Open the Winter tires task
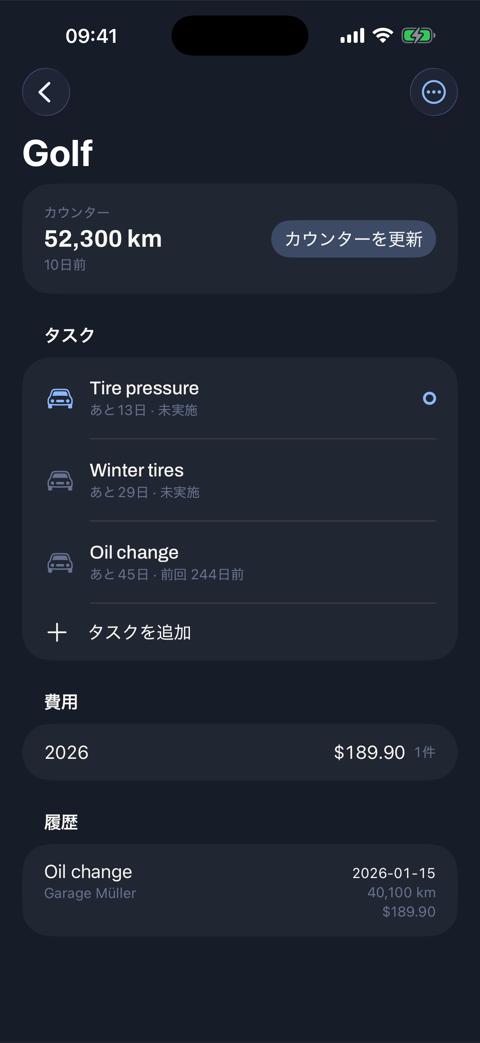The width and height of the screenshot is (480, 1043). (240, 480)
